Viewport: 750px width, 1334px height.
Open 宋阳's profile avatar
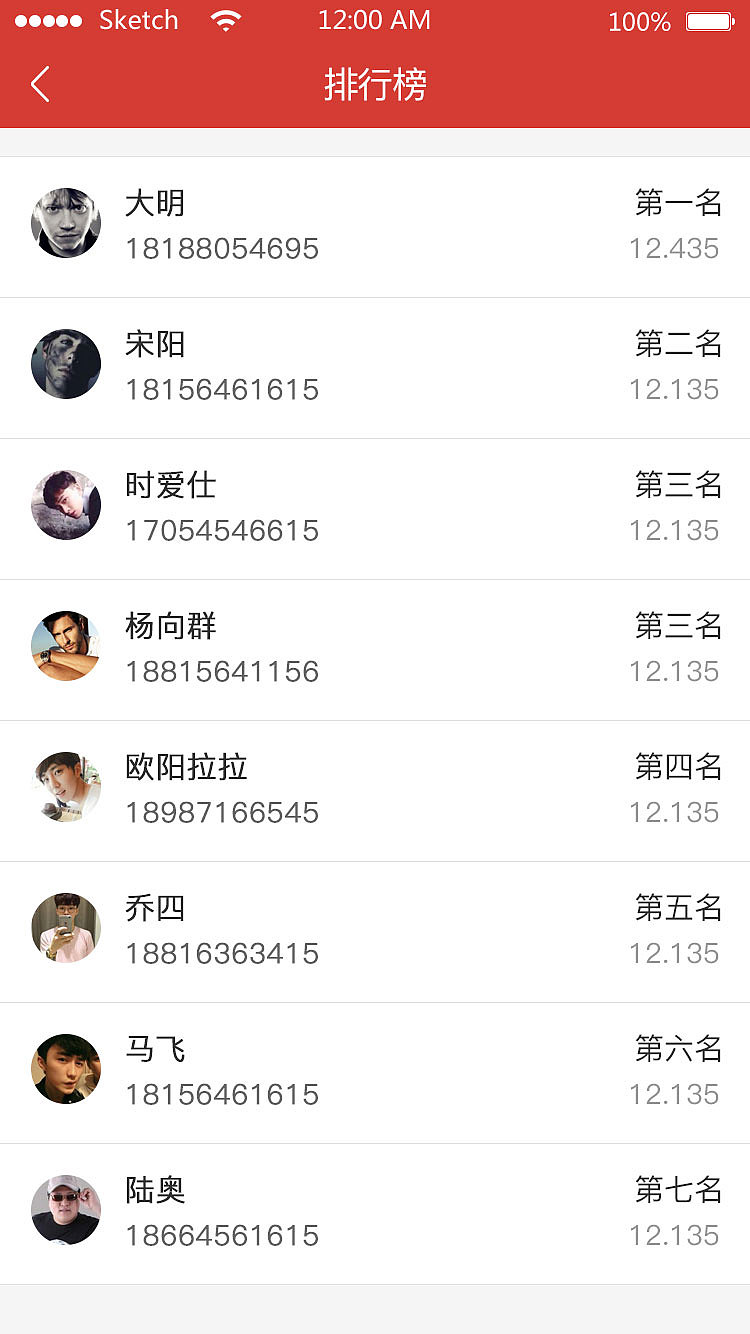pyautogui.click(x=66, y=364)
